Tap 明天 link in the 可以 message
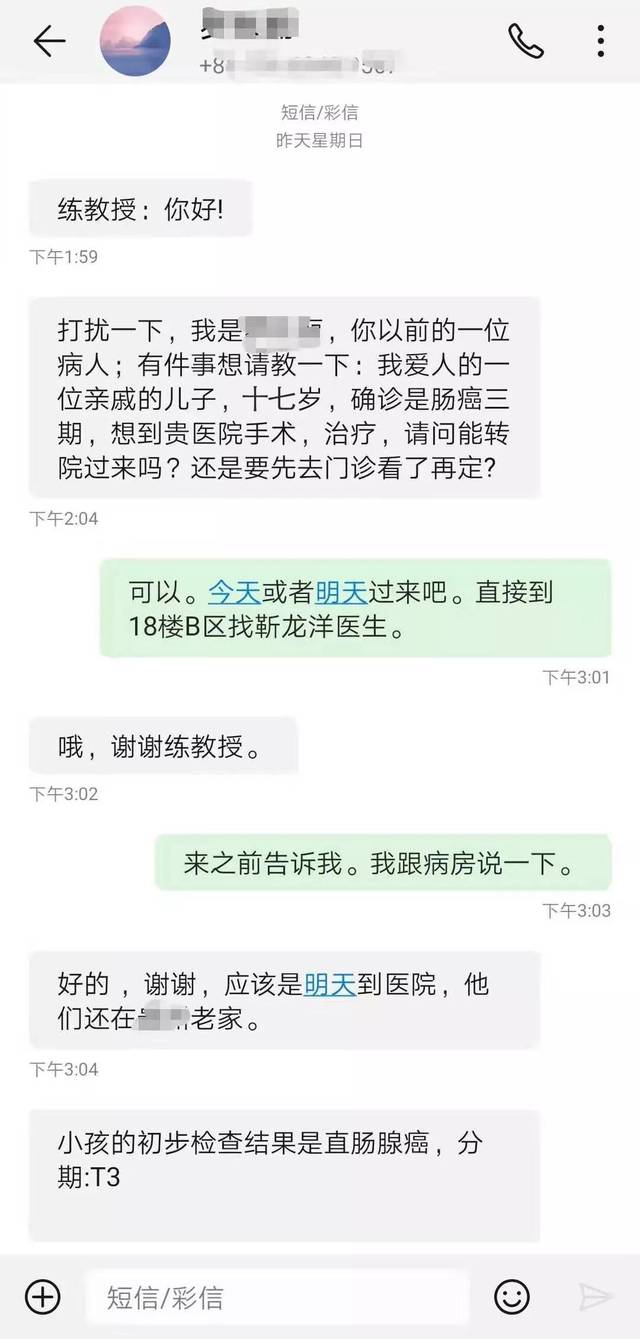 (x=342, y=592)
